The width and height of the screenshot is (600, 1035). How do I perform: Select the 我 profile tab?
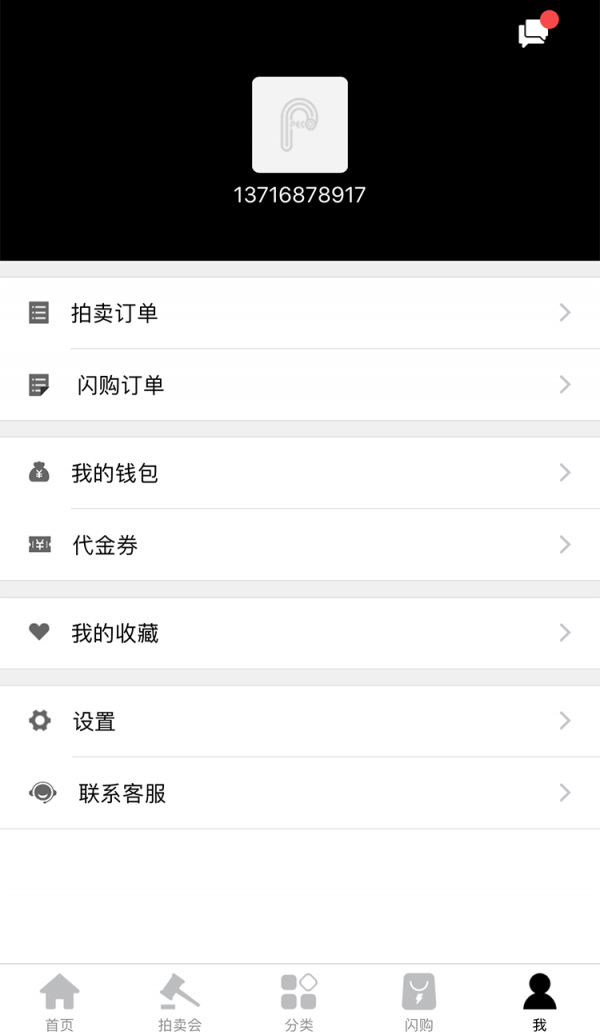(x=540, y=1001)
